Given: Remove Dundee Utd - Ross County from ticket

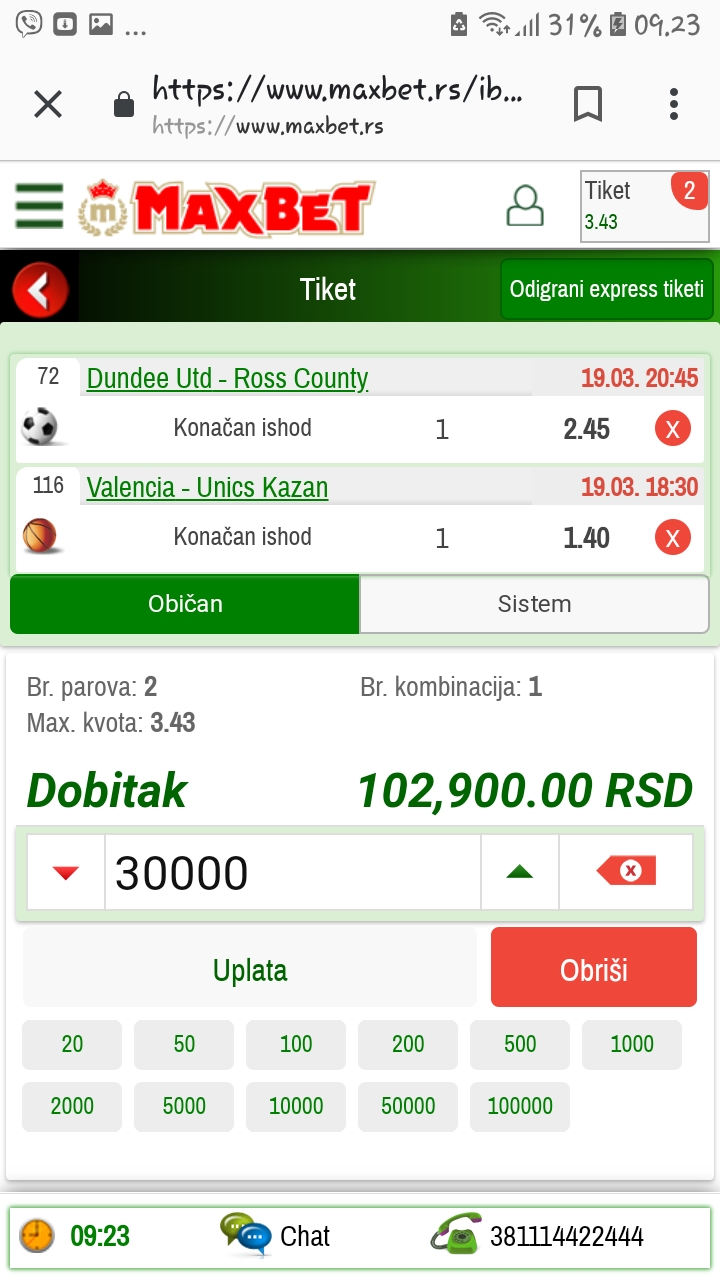Looking at the screenshot, I should click(673, 429).
